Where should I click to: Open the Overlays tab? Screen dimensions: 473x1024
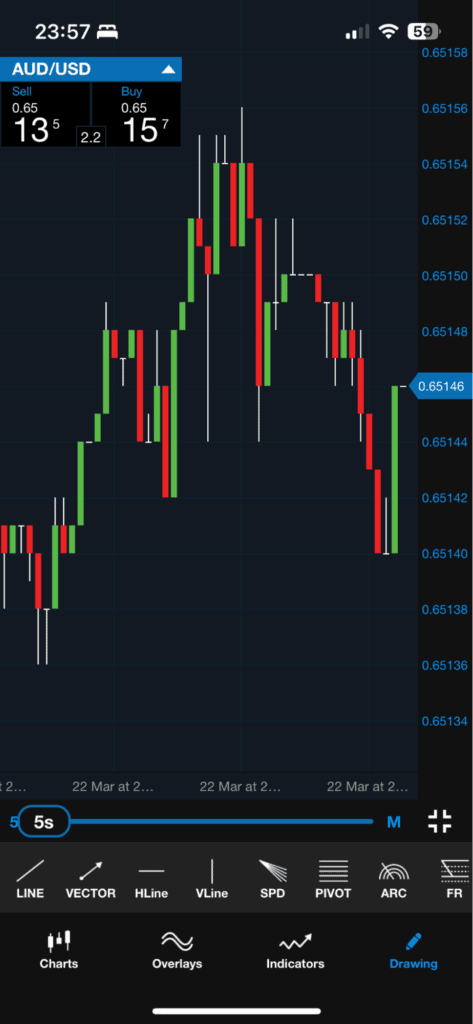click(x=177, y=950)
